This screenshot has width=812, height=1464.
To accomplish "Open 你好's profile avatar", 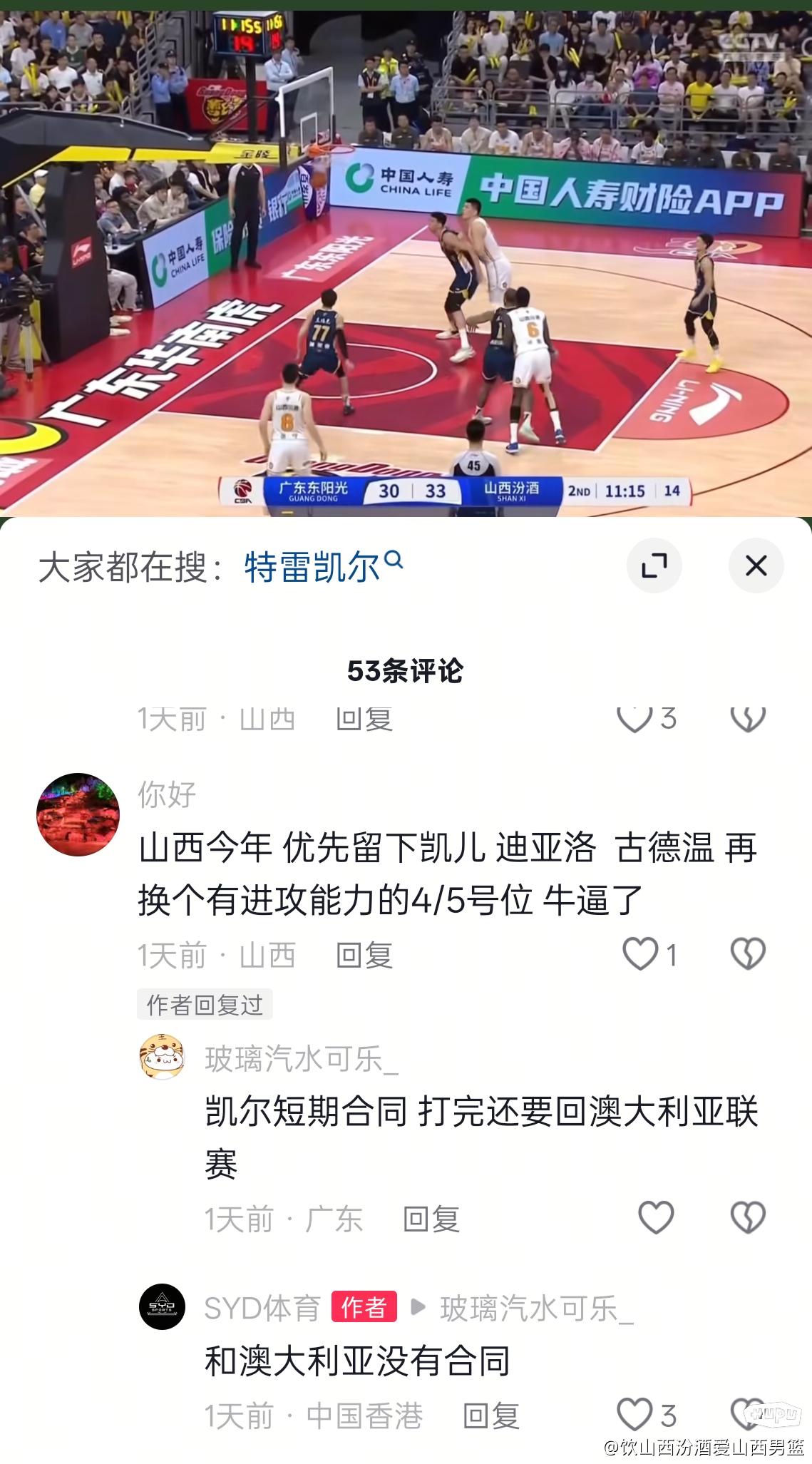I will 78,814.
